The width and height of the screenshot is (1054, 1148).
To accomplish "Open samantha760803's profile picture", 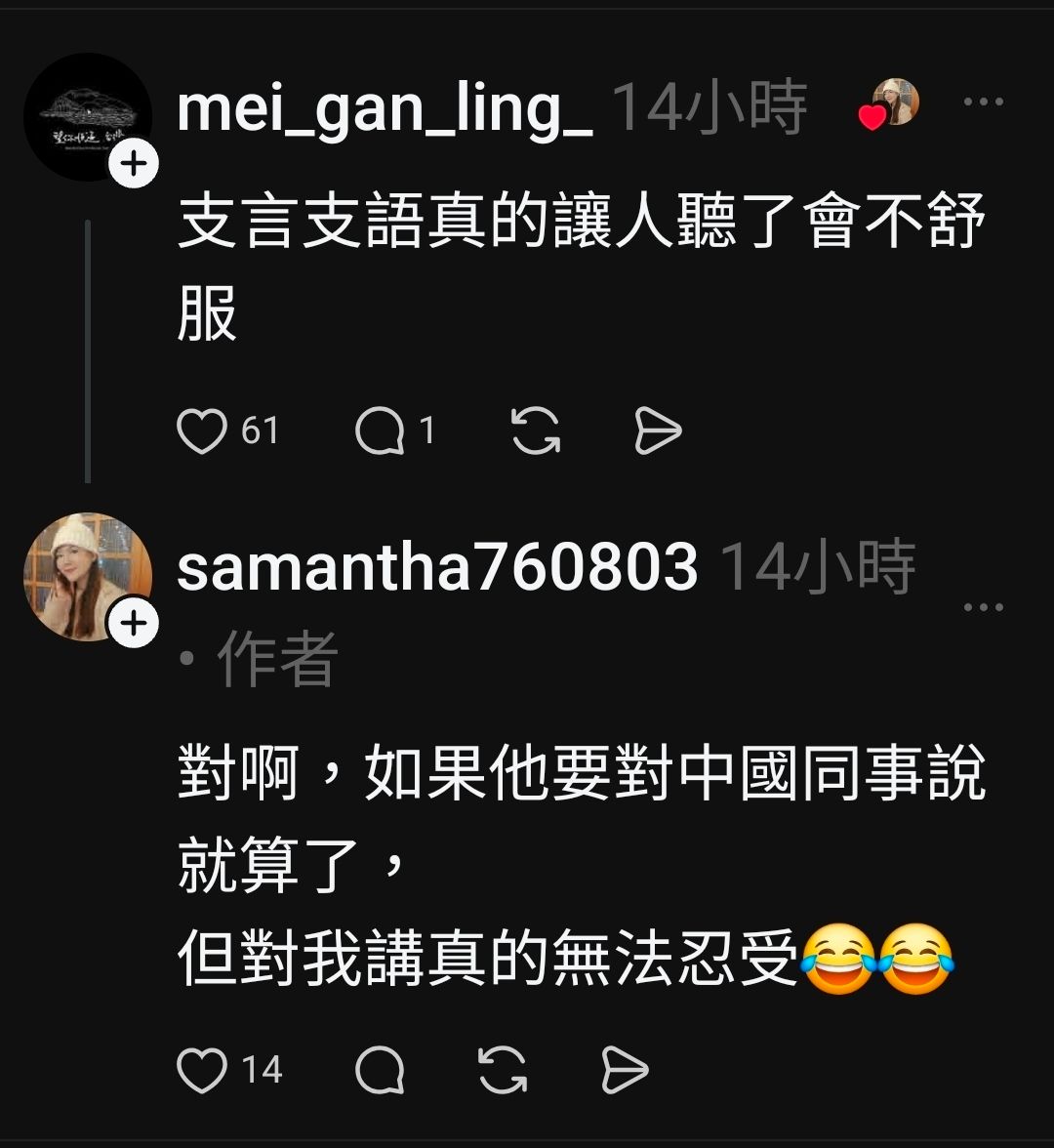I will (x=86, y=575).
